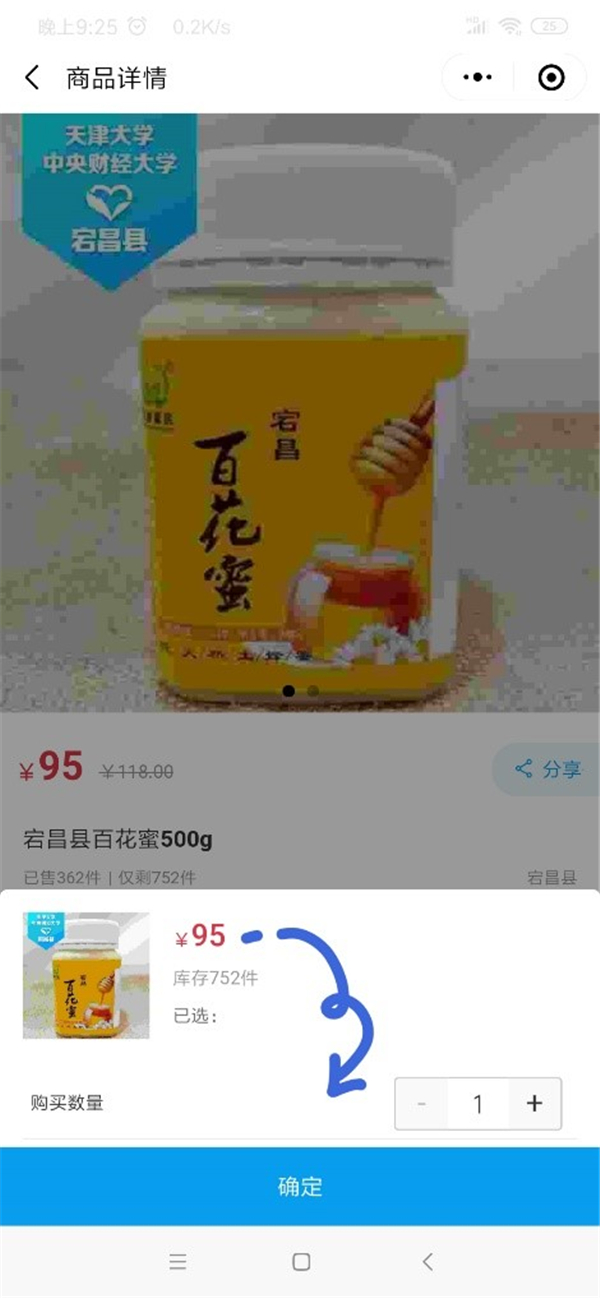Tap the system home button

point(301,1262)
